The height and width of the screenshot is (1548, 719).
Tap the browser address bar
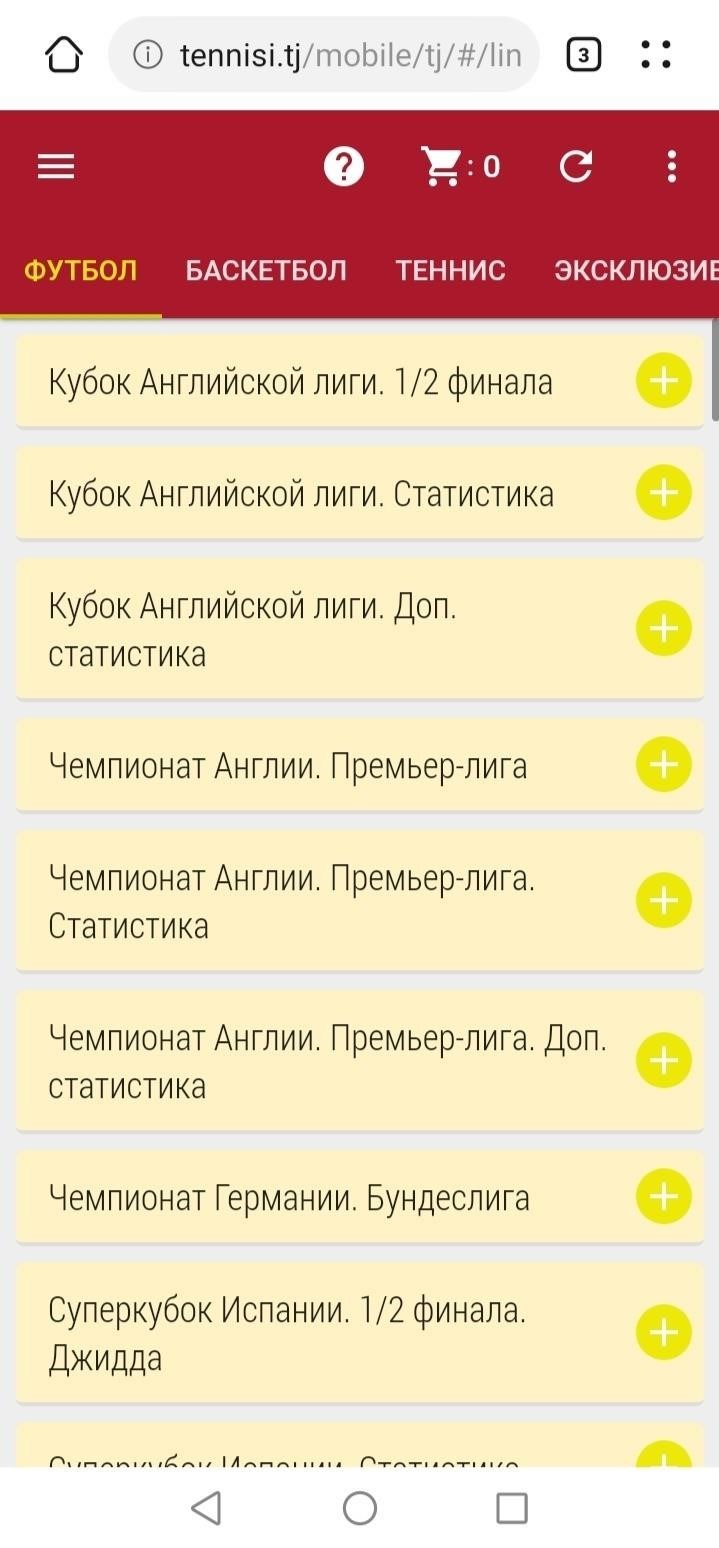tap(324, 54)
